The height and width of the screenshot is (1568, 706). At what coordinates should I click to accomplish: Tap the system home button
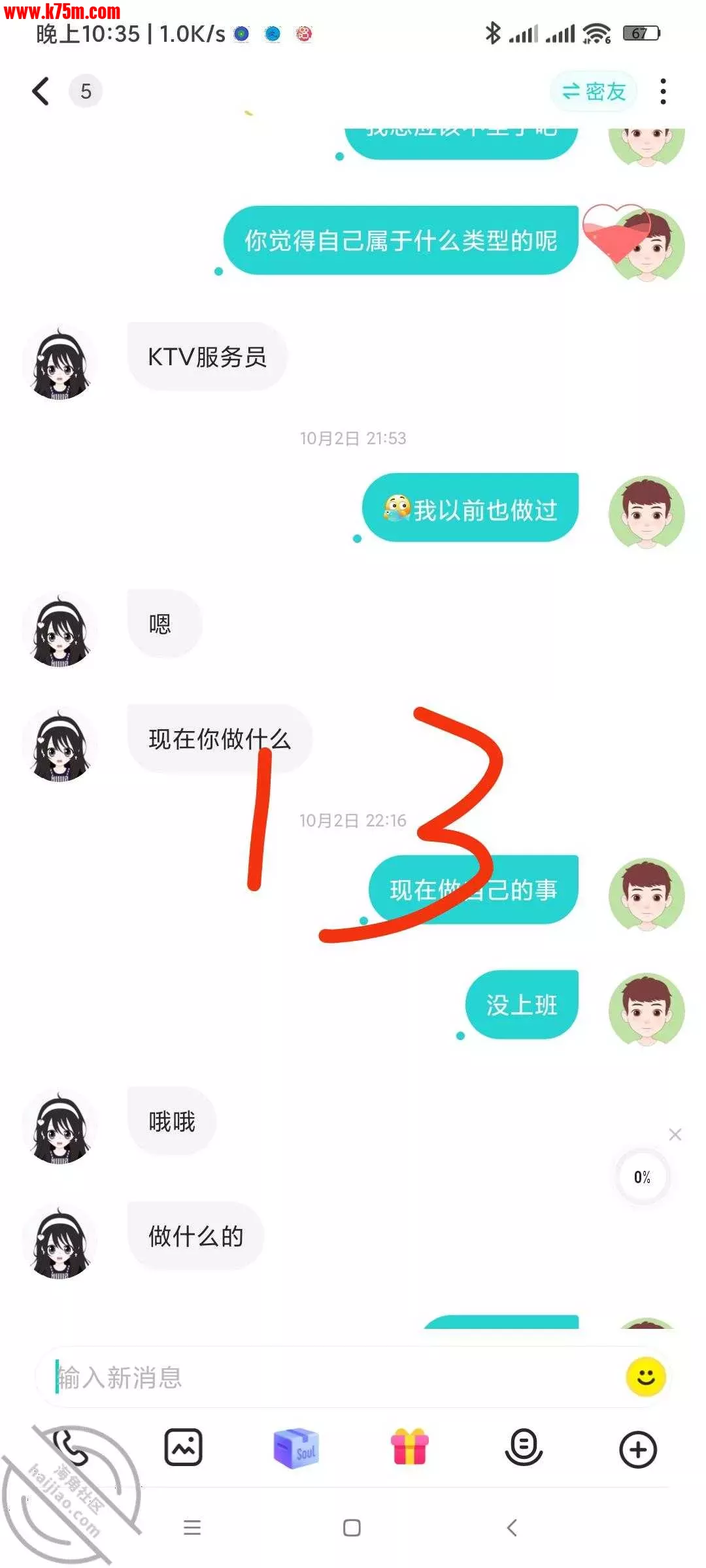[352, 1527]
